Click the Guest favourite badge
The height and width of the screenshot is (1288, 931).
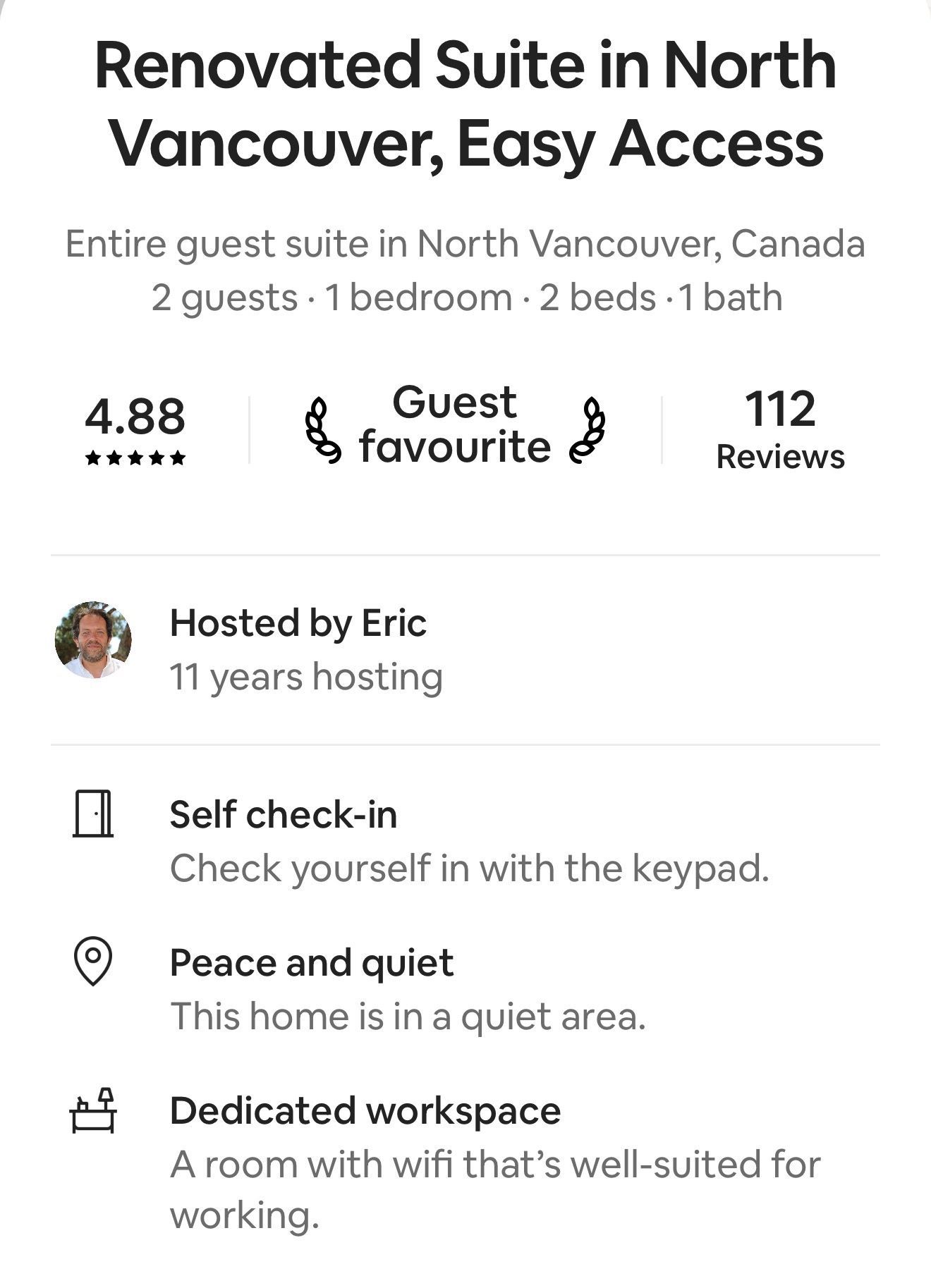click(x=454, y=427)
